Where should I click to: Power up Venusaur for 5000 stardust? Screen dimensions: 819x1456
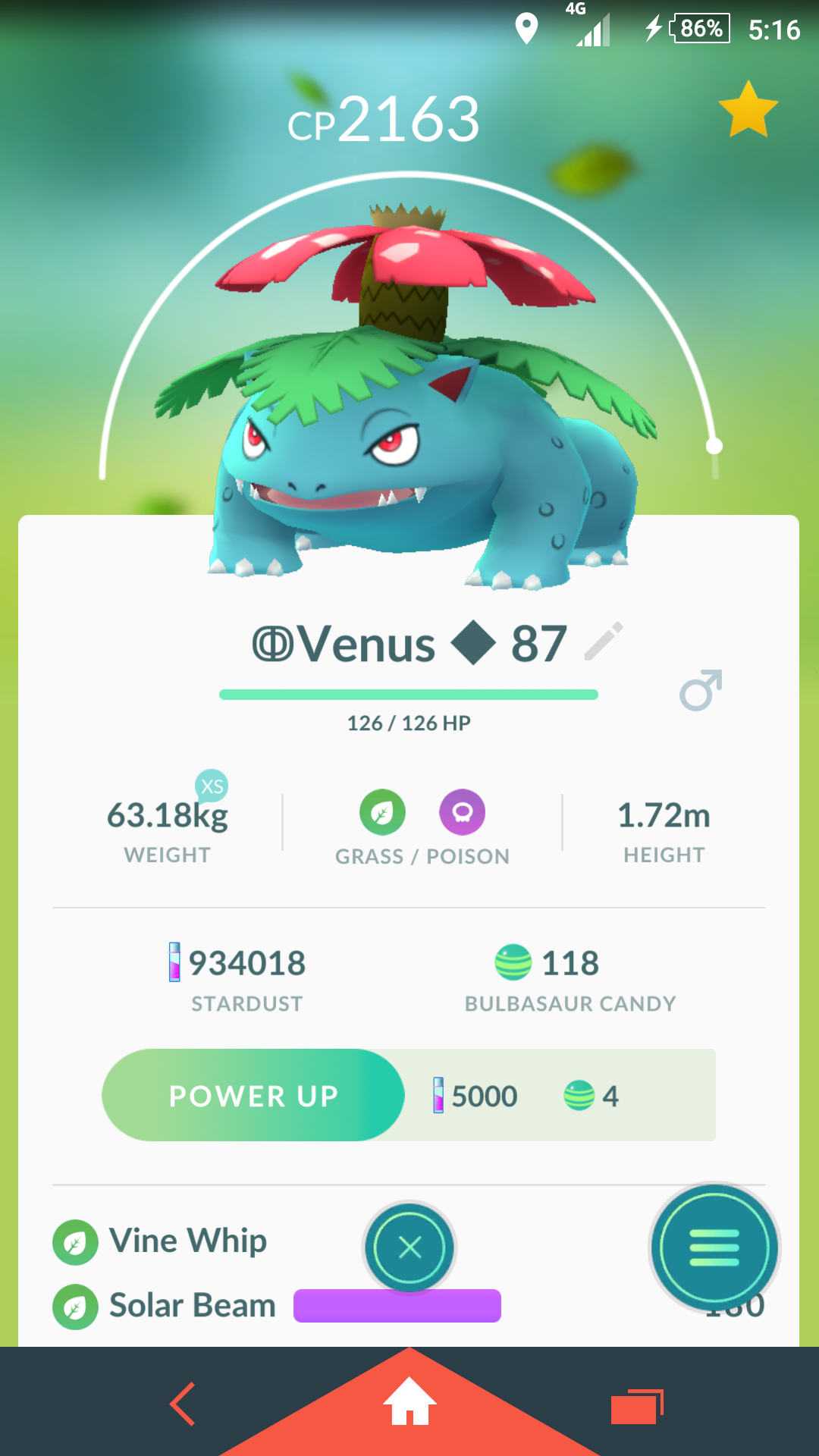click(253, 1095)
